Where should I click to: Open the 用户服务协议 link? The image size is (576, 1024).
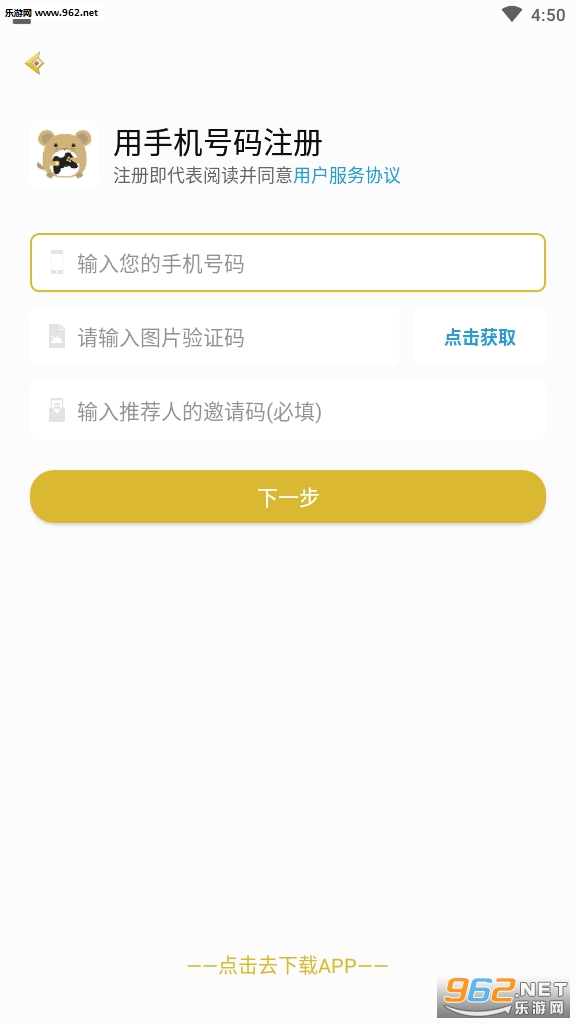tap(347, 175)
